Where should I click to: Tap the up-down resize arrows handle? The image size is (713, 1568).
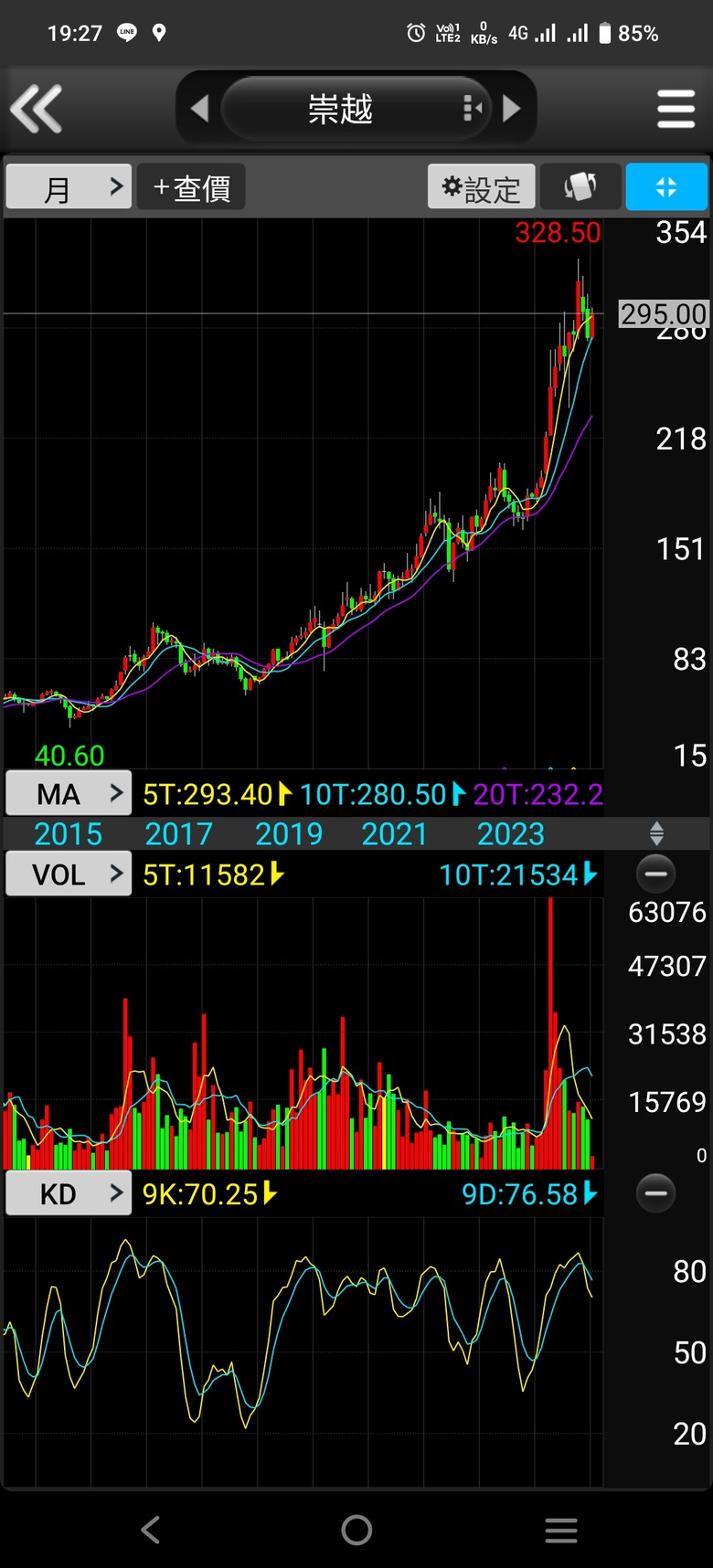(x=656, y=833)
